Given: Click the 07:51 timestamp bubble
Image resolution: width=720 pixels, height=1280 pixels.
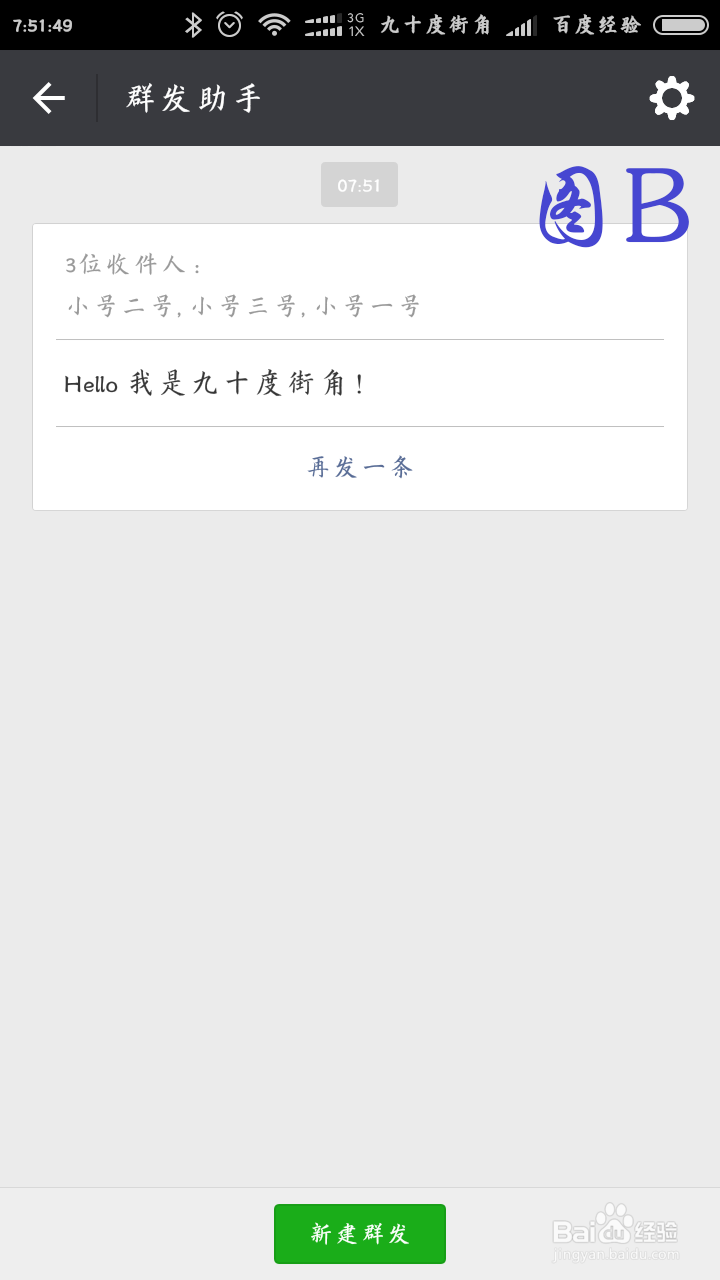Looking at the screenshot, I should pyautogui.click(x=359, y=184).
